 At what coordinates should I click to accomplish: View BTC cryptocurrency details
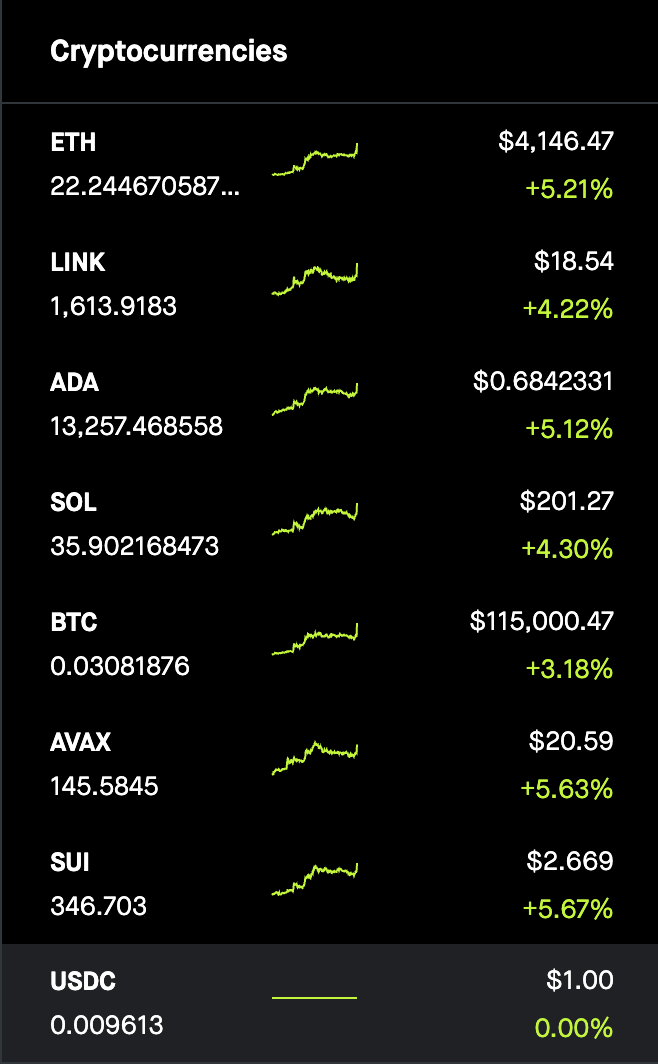pyautogui.click(x=329, y=644)
